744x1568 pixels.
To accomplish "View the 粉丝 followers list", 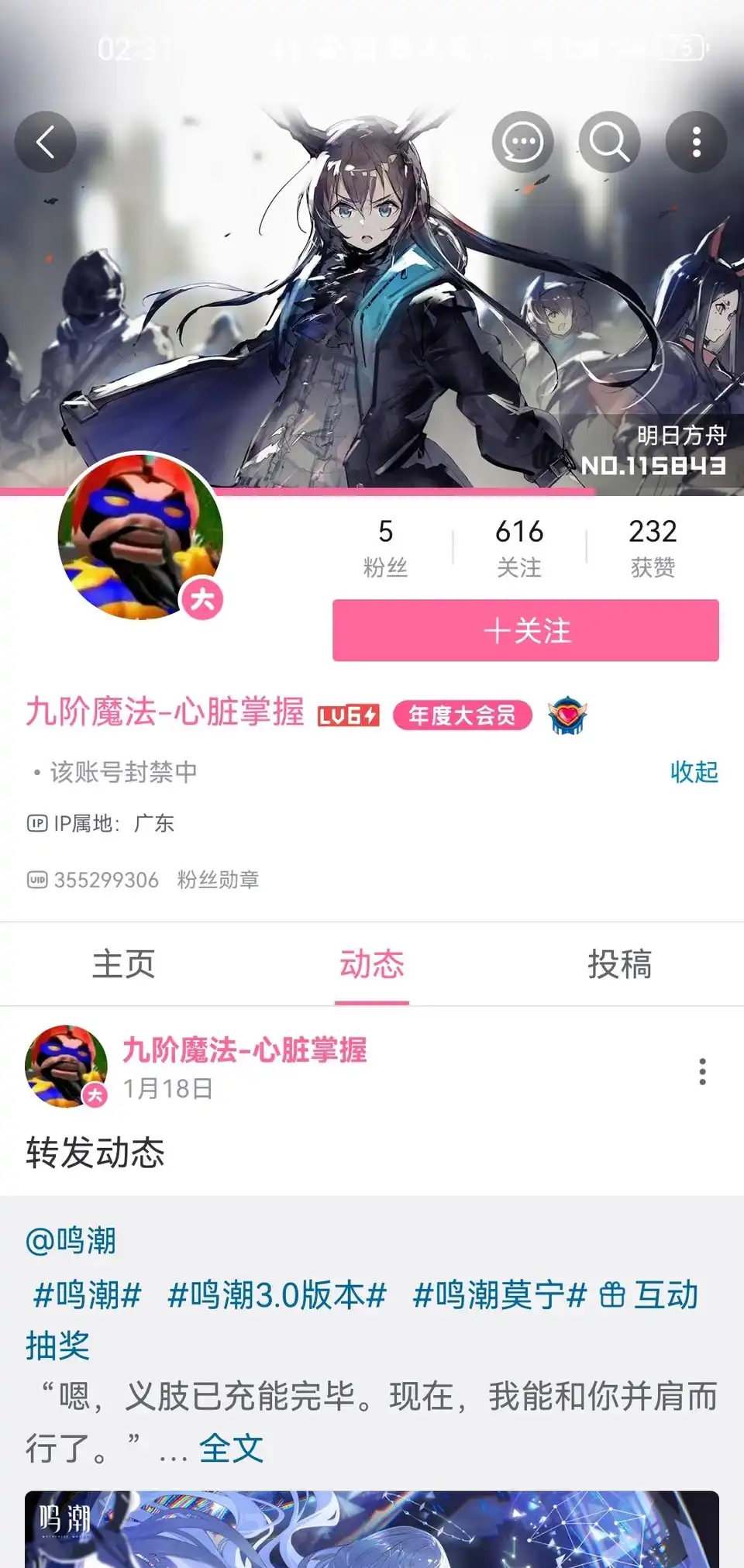I will tap(385, 547).
